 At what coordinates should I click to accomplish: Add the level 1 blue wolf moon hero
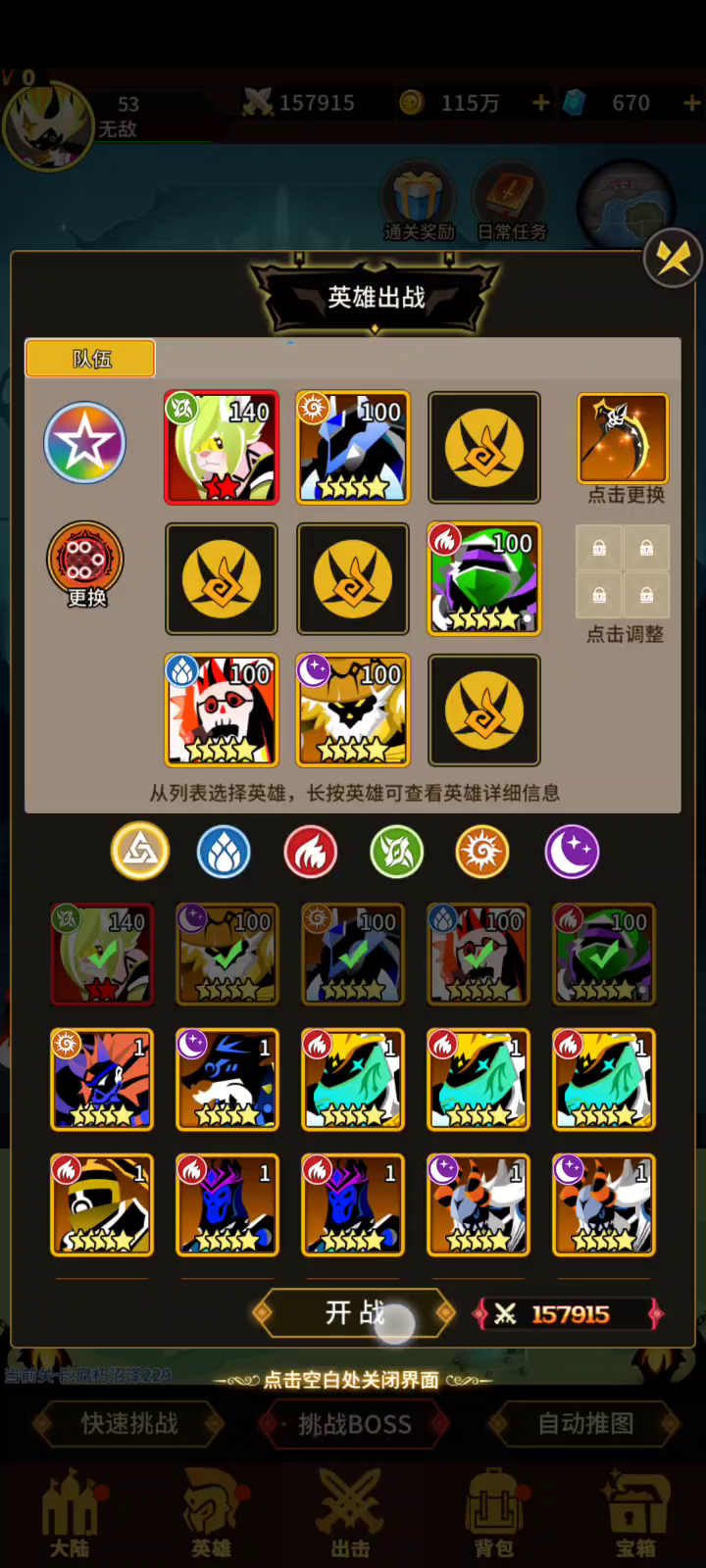pos(227,1079)
